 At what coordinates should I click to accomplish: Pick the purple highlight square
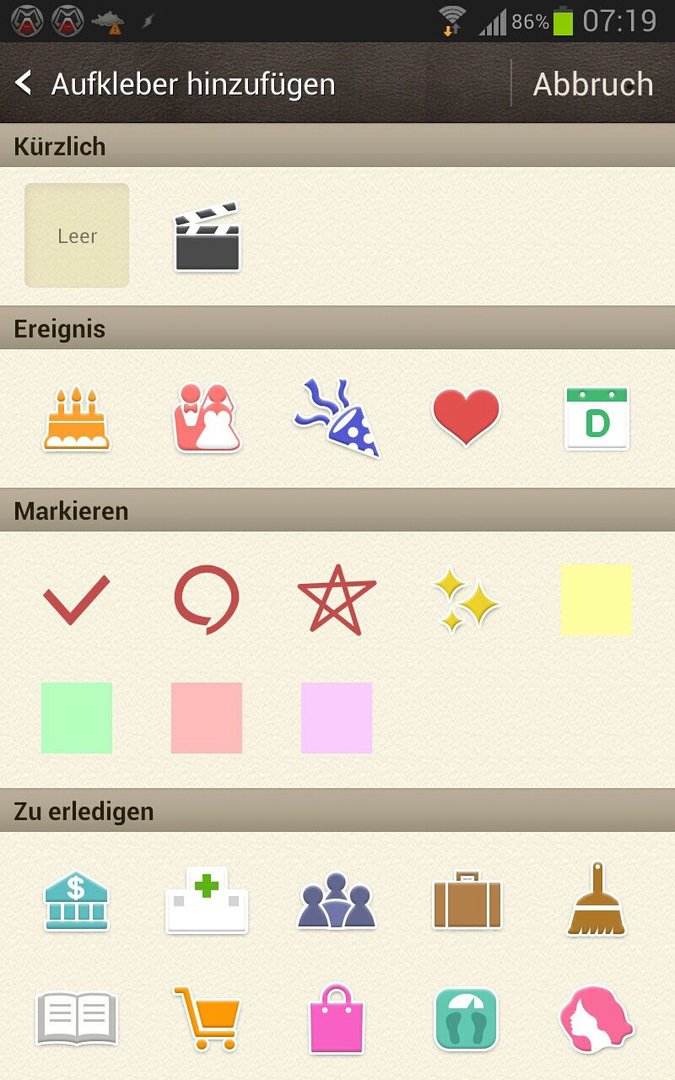click(337, 718)
